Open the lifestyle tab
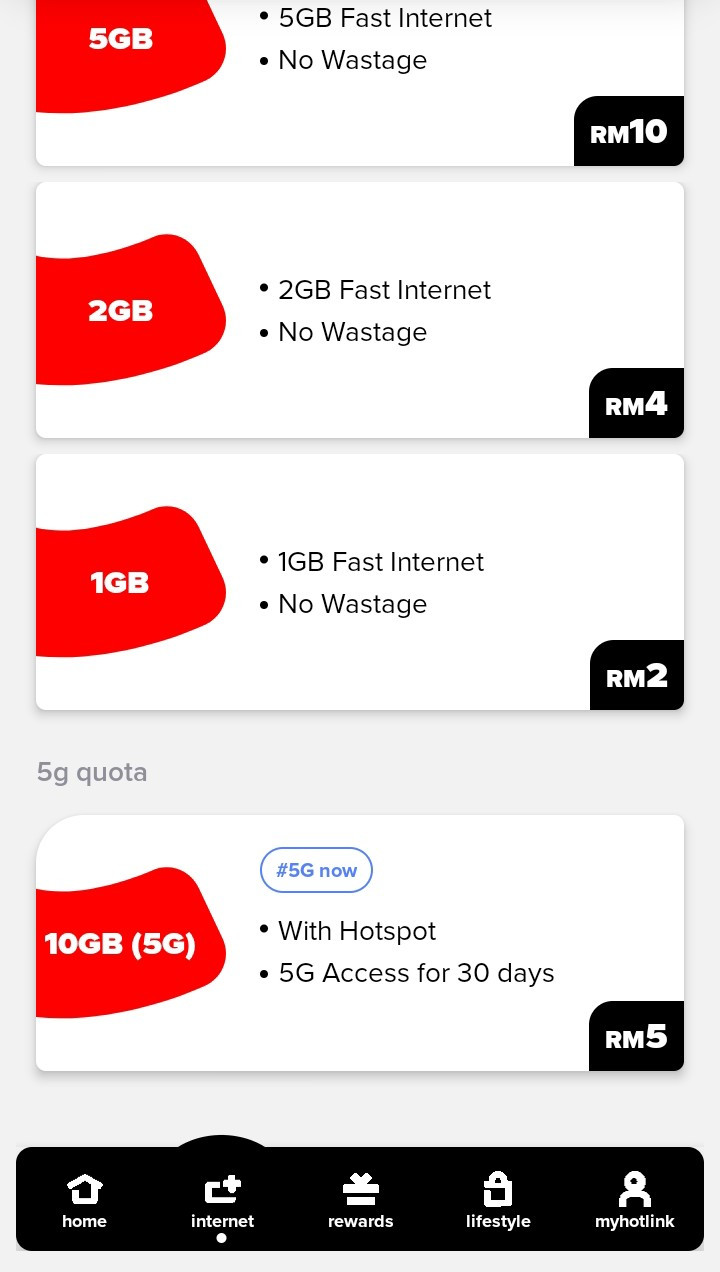 (x=498, y=1200)
